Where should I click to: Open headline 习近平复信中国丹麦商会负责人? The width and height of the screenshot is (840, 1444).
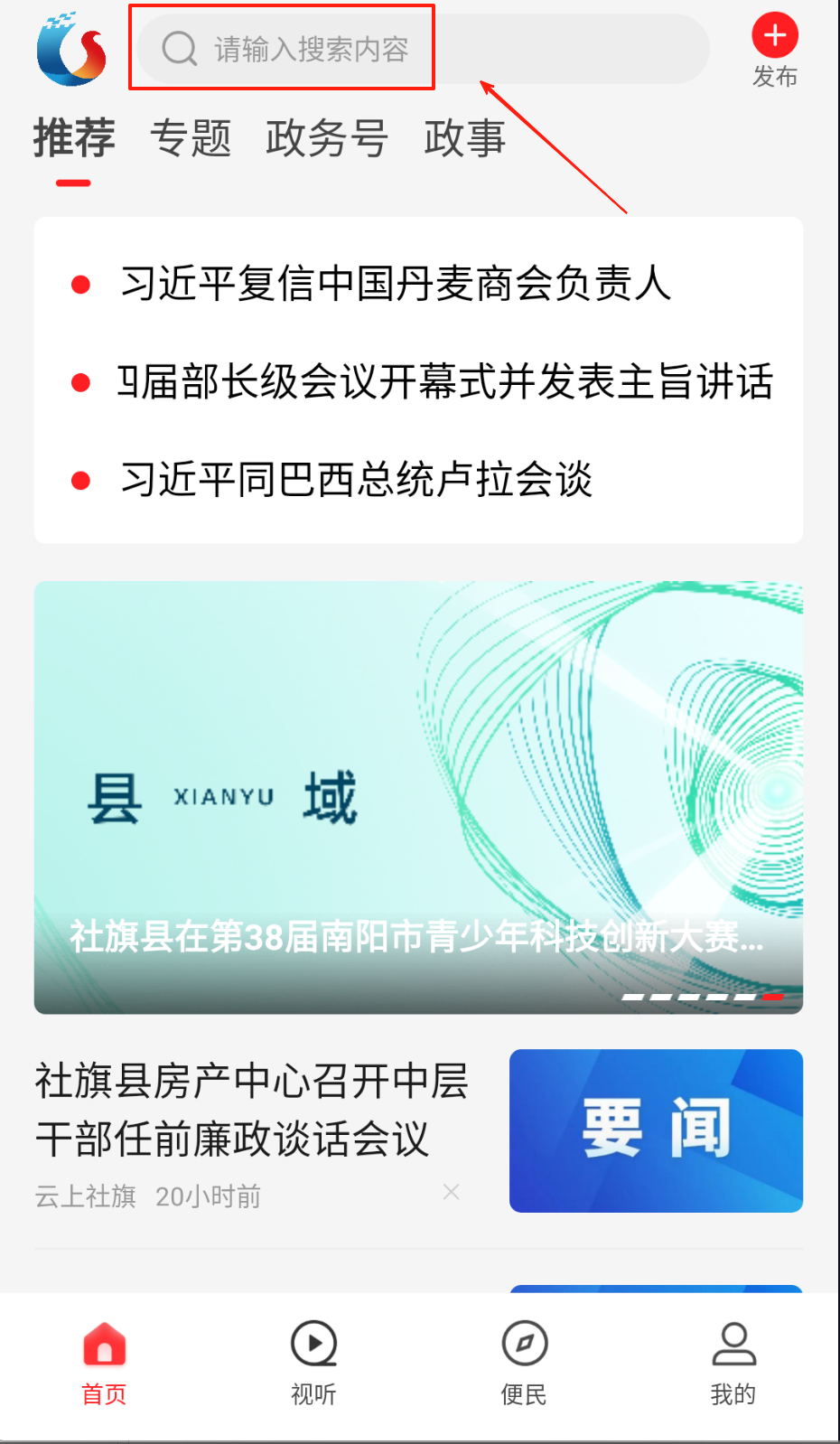[x=396, y=284]
